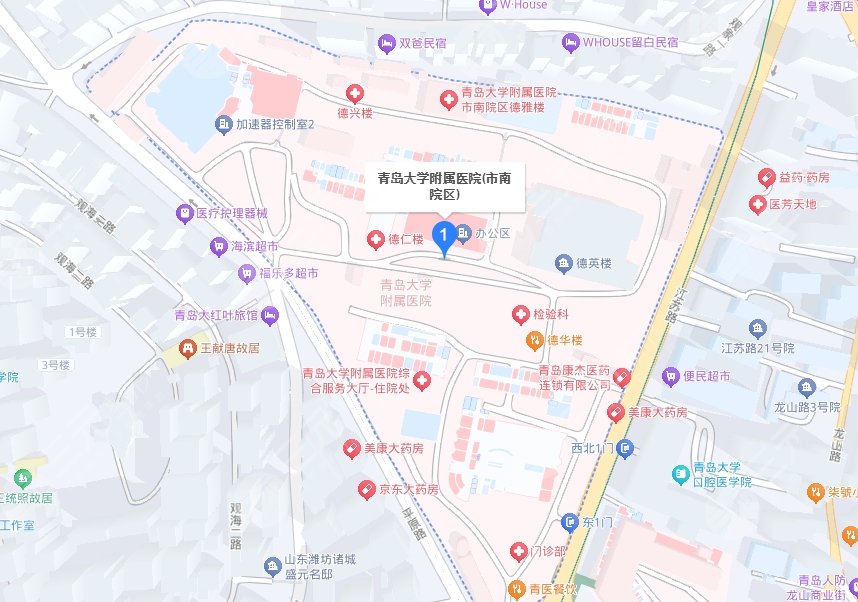Open the 德英楼 point of interest

coord(564,263)
